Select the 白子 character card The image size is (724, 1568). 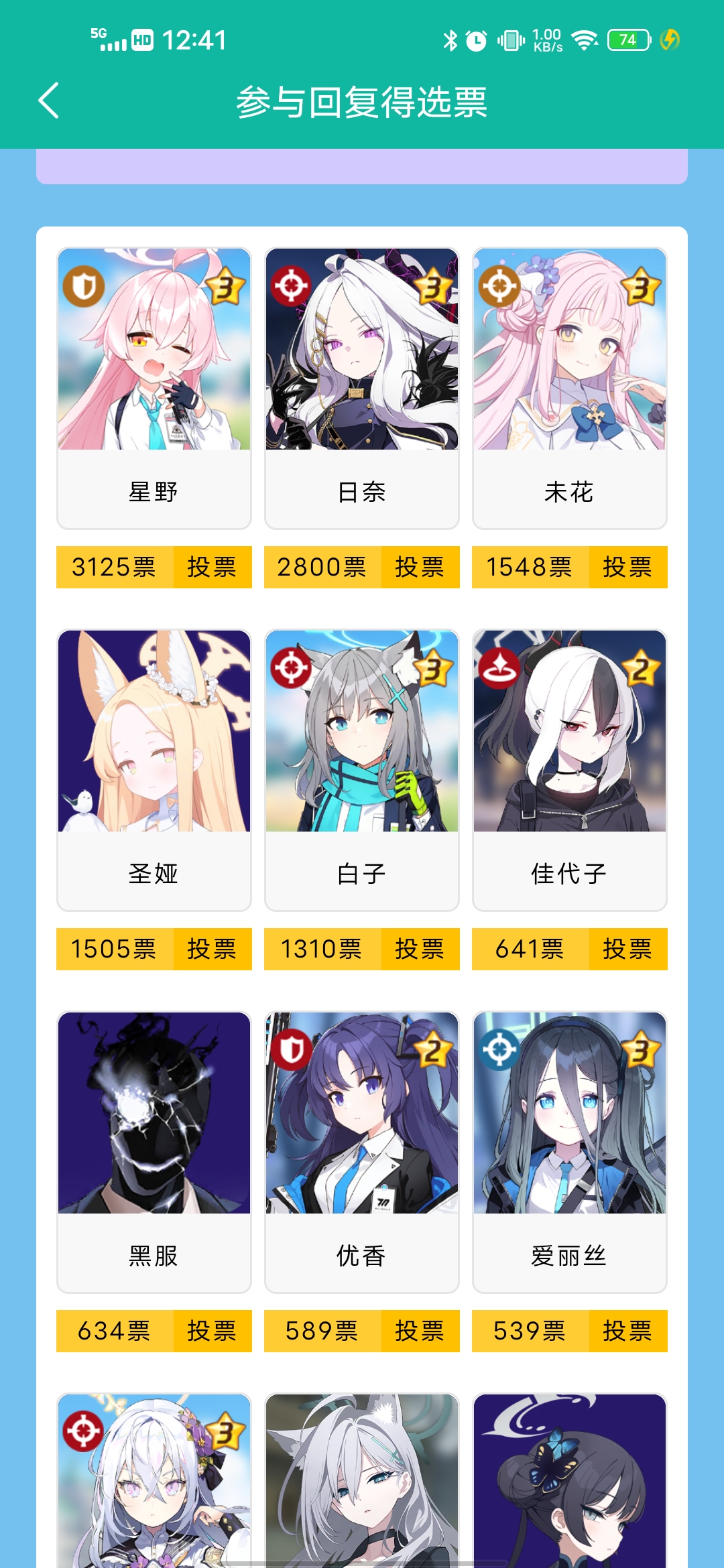[362, 769]
